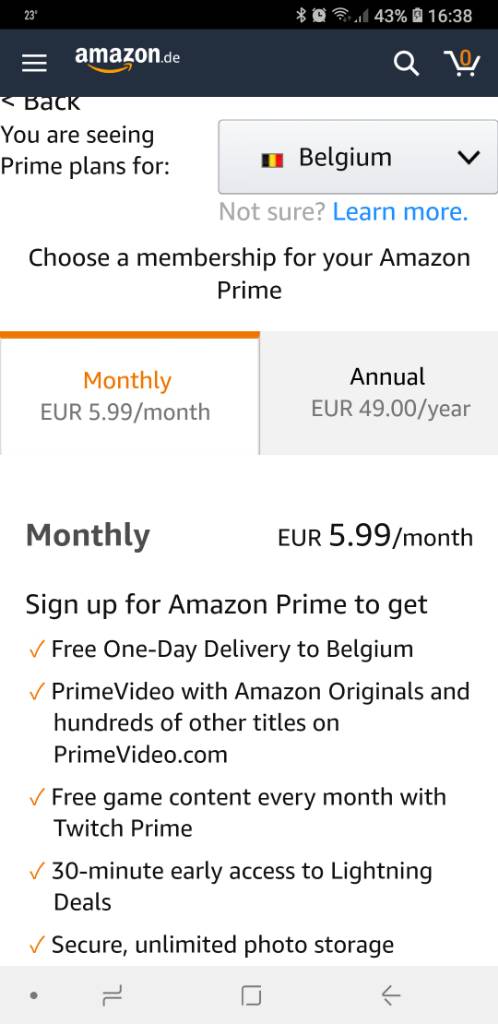This screenshot has width=498, height=1024.
Task: Open the shopping cart
Action: pyautogui.click(x=462, y=63)
